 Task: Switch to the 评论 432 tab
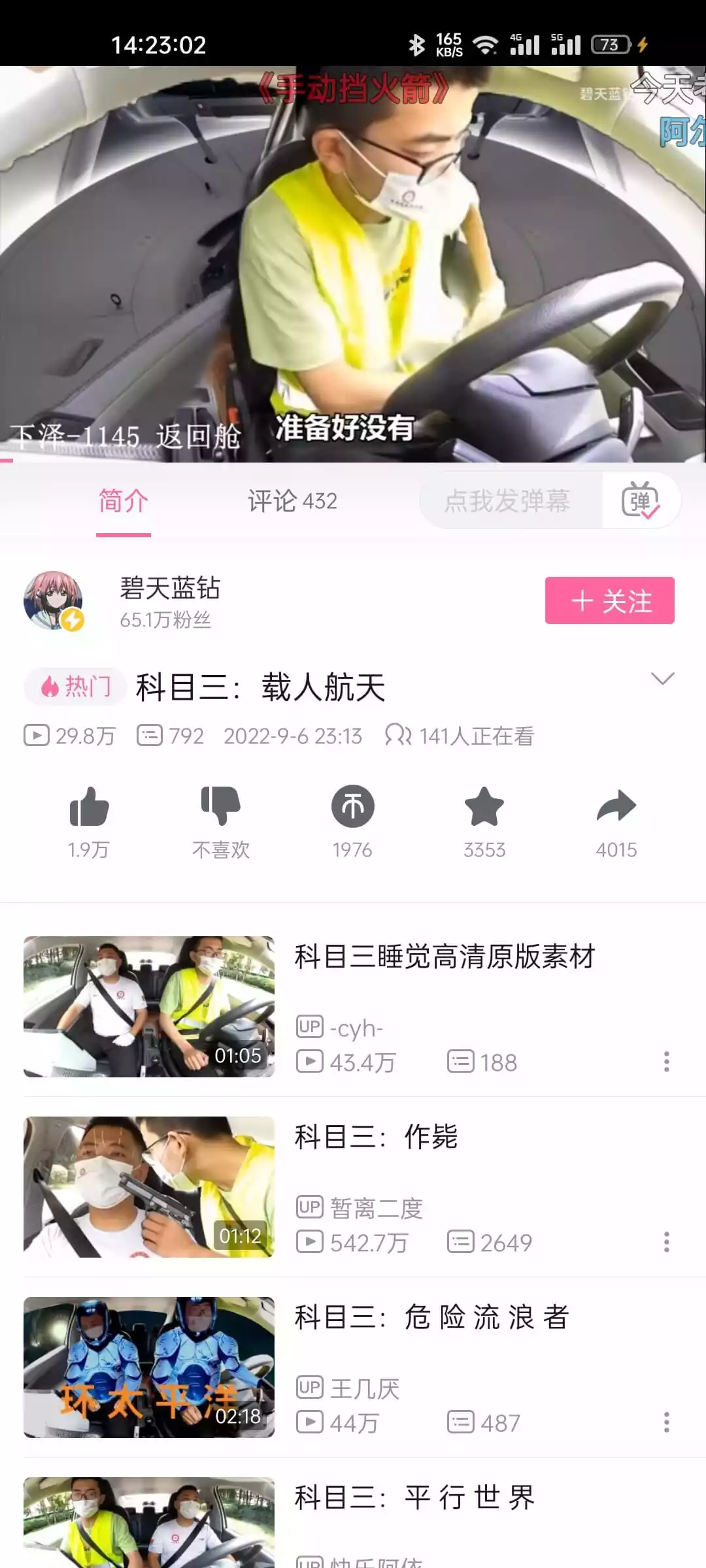[292, 501]
